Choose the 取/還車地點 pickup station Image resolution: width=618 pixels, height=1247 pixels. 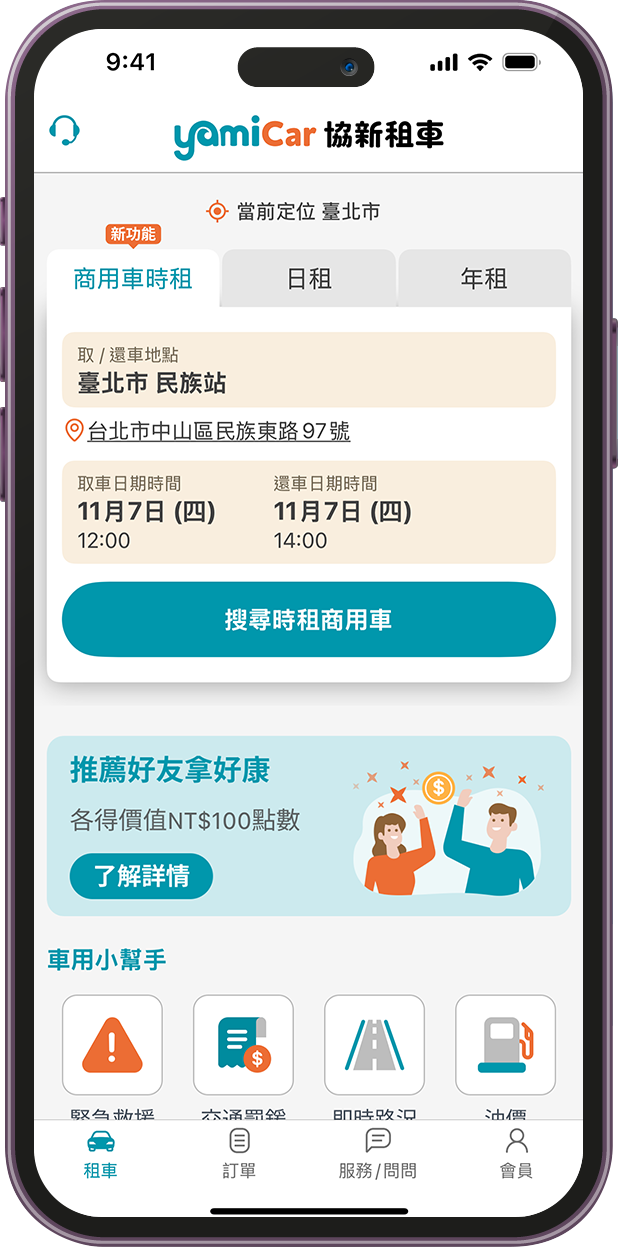pyautogui.click(x=308, y=370)
